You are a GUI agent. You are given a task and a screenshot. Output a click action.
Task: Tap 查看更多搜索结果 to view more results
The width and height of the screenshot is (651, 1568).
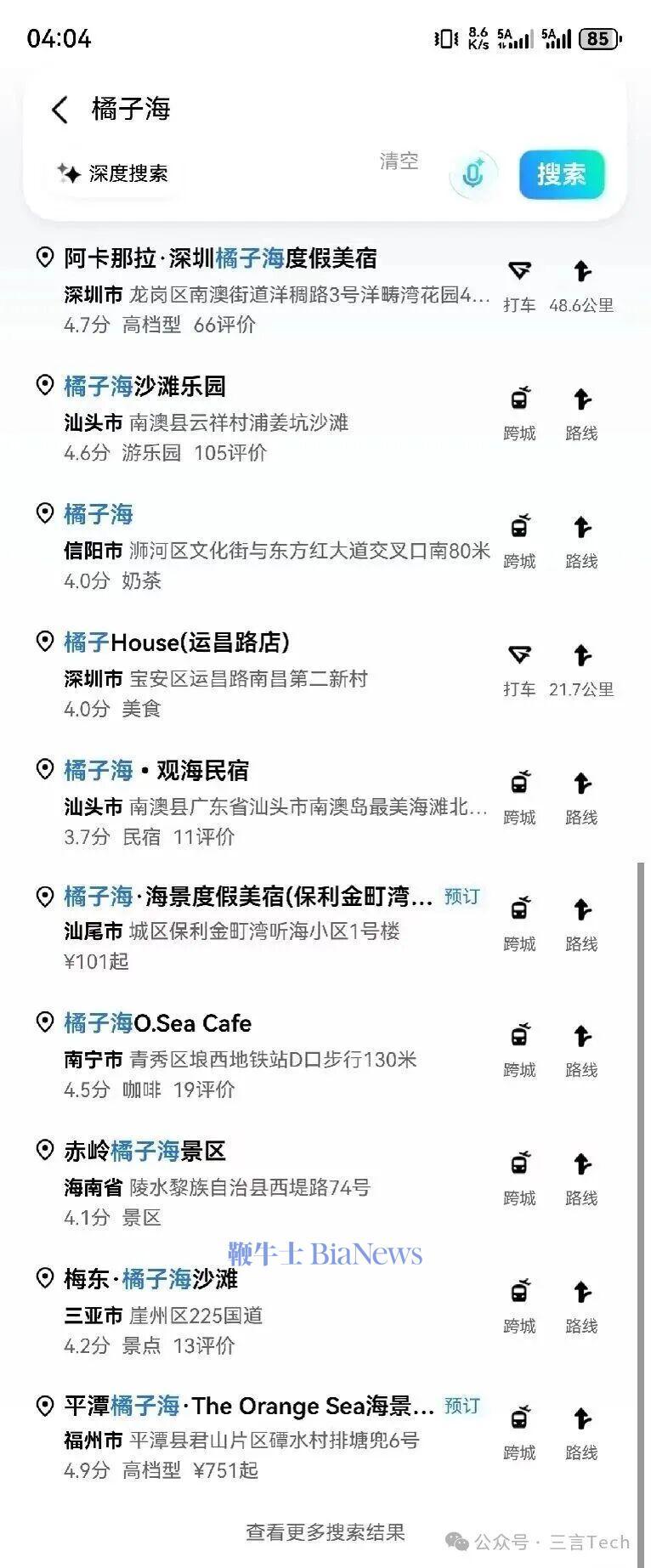[325, 1532]
